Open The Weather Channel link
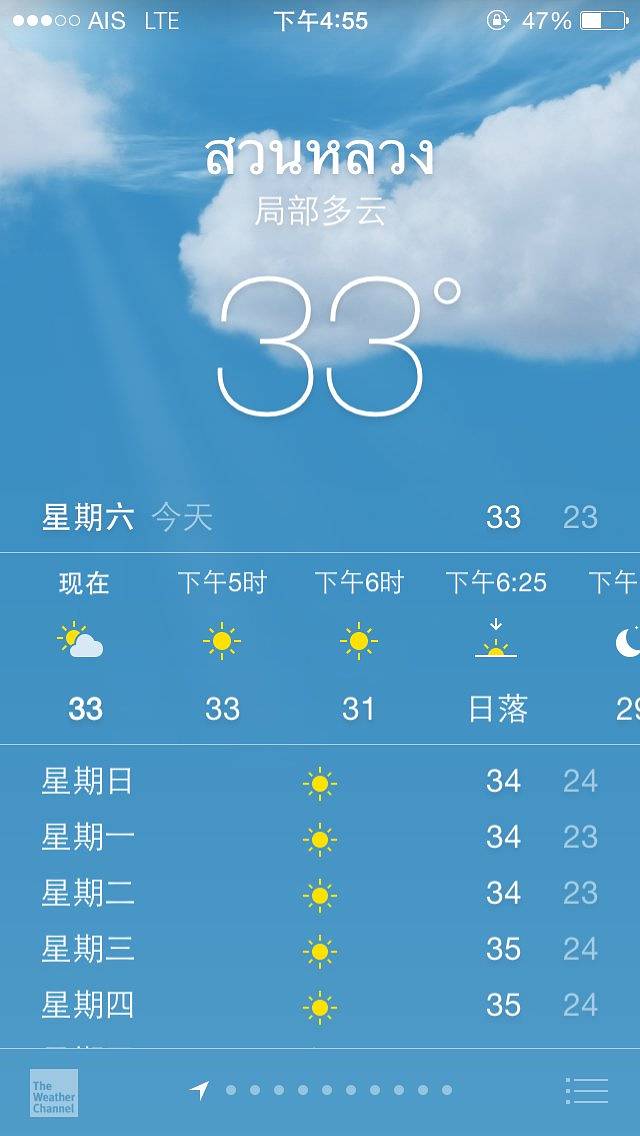The width and height of the screenshot is (640, 1136). (x=54, y=1092)
